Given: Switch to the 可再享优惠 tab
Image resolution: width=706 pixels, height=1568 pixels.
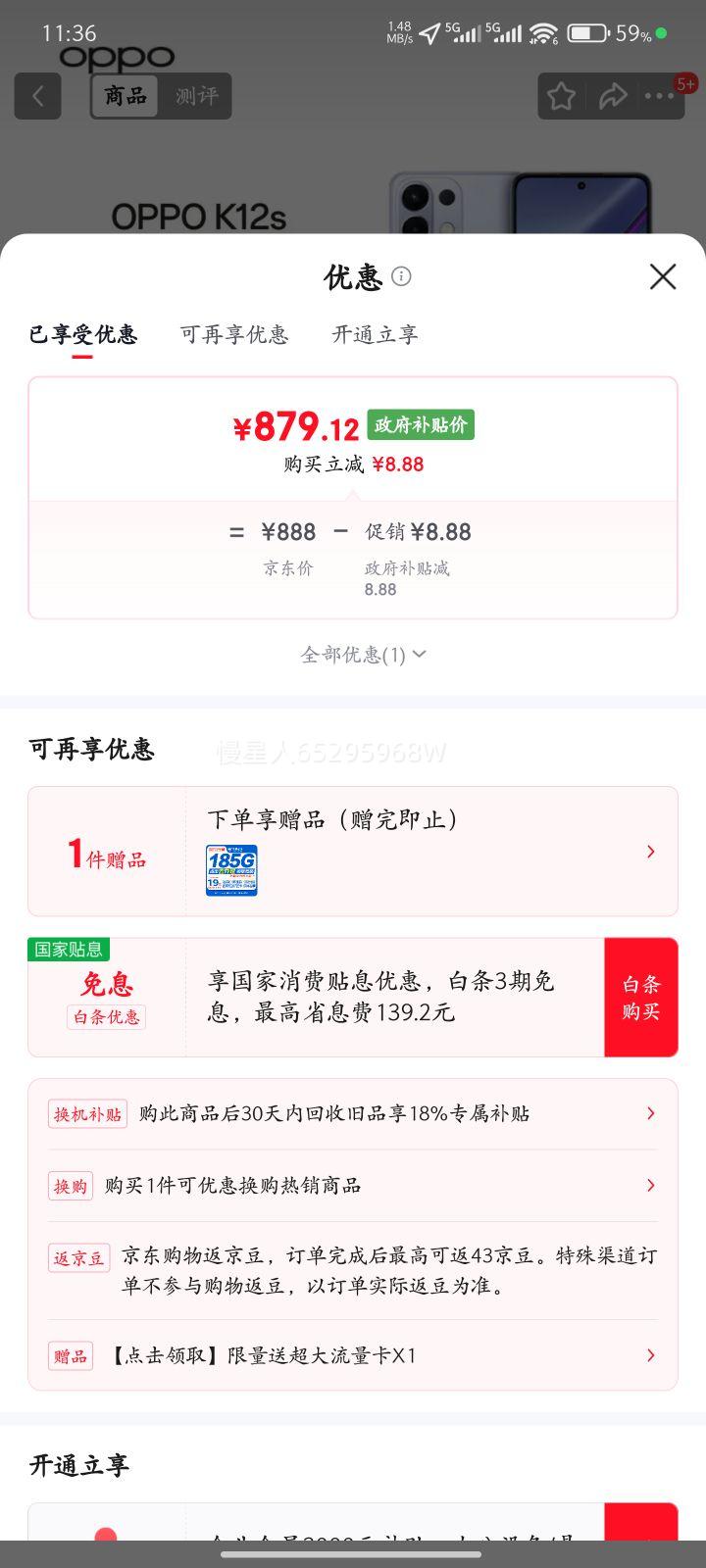Looking at the screenshot, I should click(x=233, y=335).
